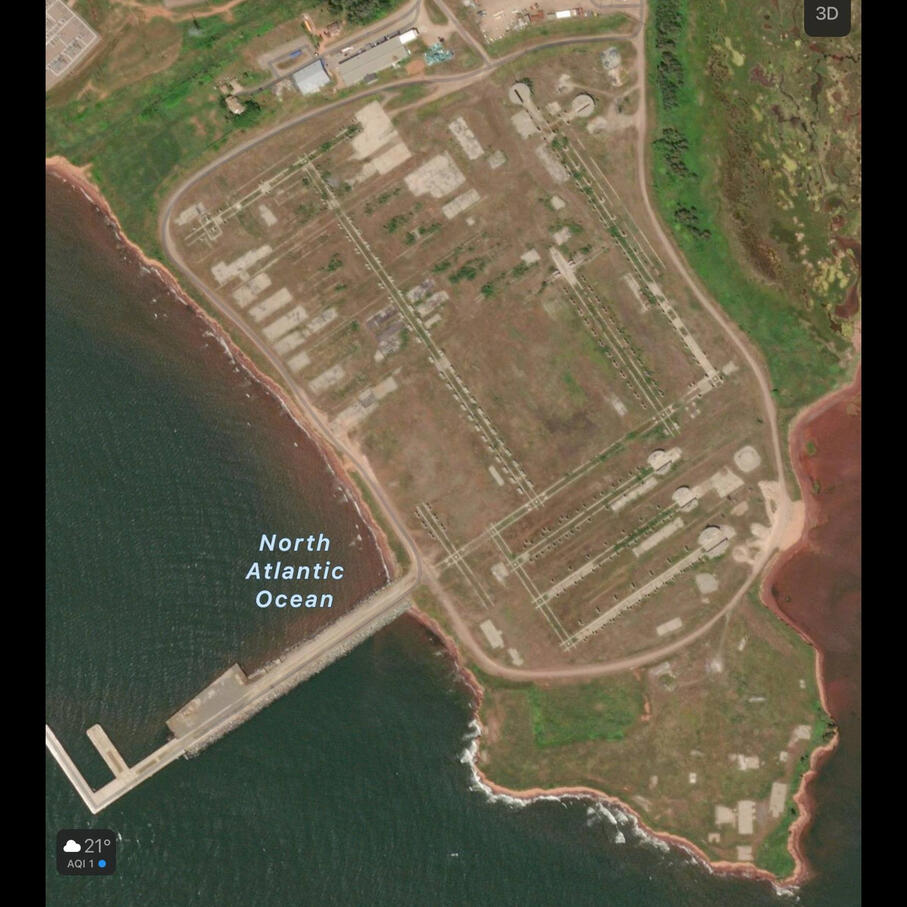Screen dimensions: 907x907
Task: Switch the map to 3D view
Action: (x=826, y=14)
